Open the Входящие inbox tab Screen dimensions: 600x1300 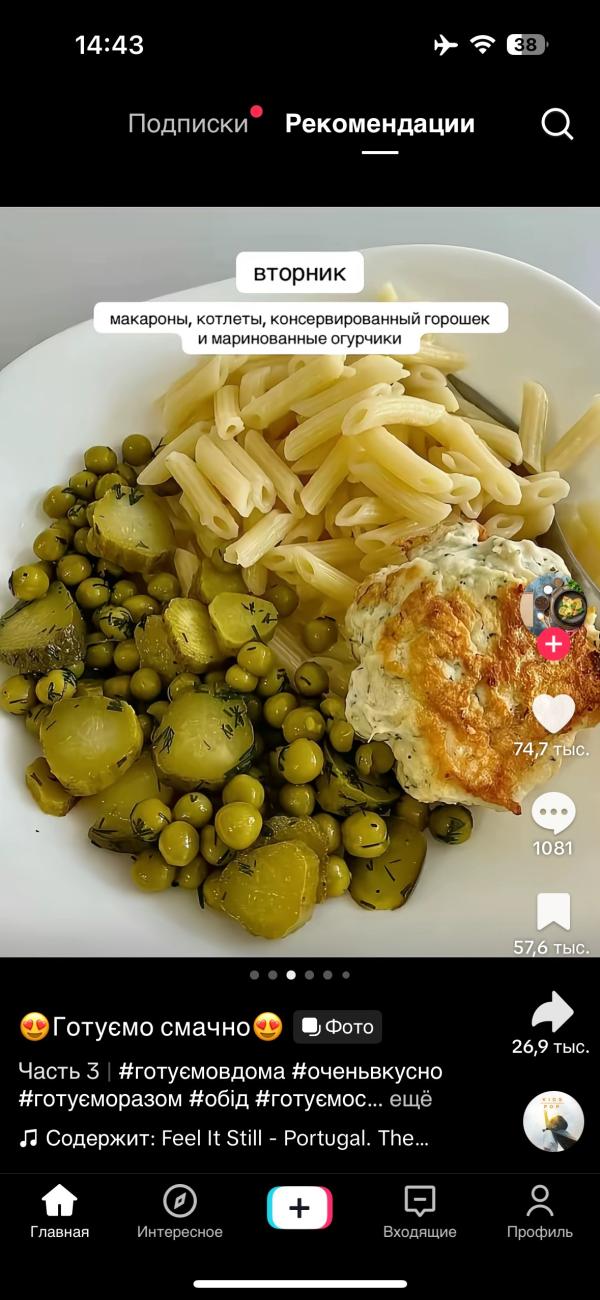tap(420, 1211)
